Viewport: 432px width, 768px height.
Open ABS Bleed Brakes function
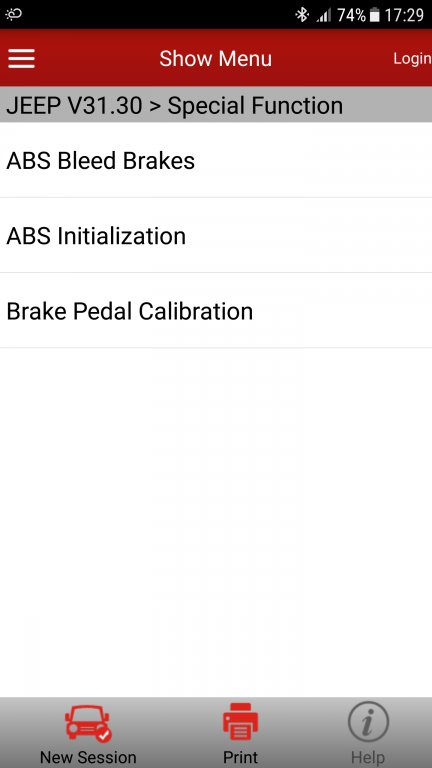point(216,161)
